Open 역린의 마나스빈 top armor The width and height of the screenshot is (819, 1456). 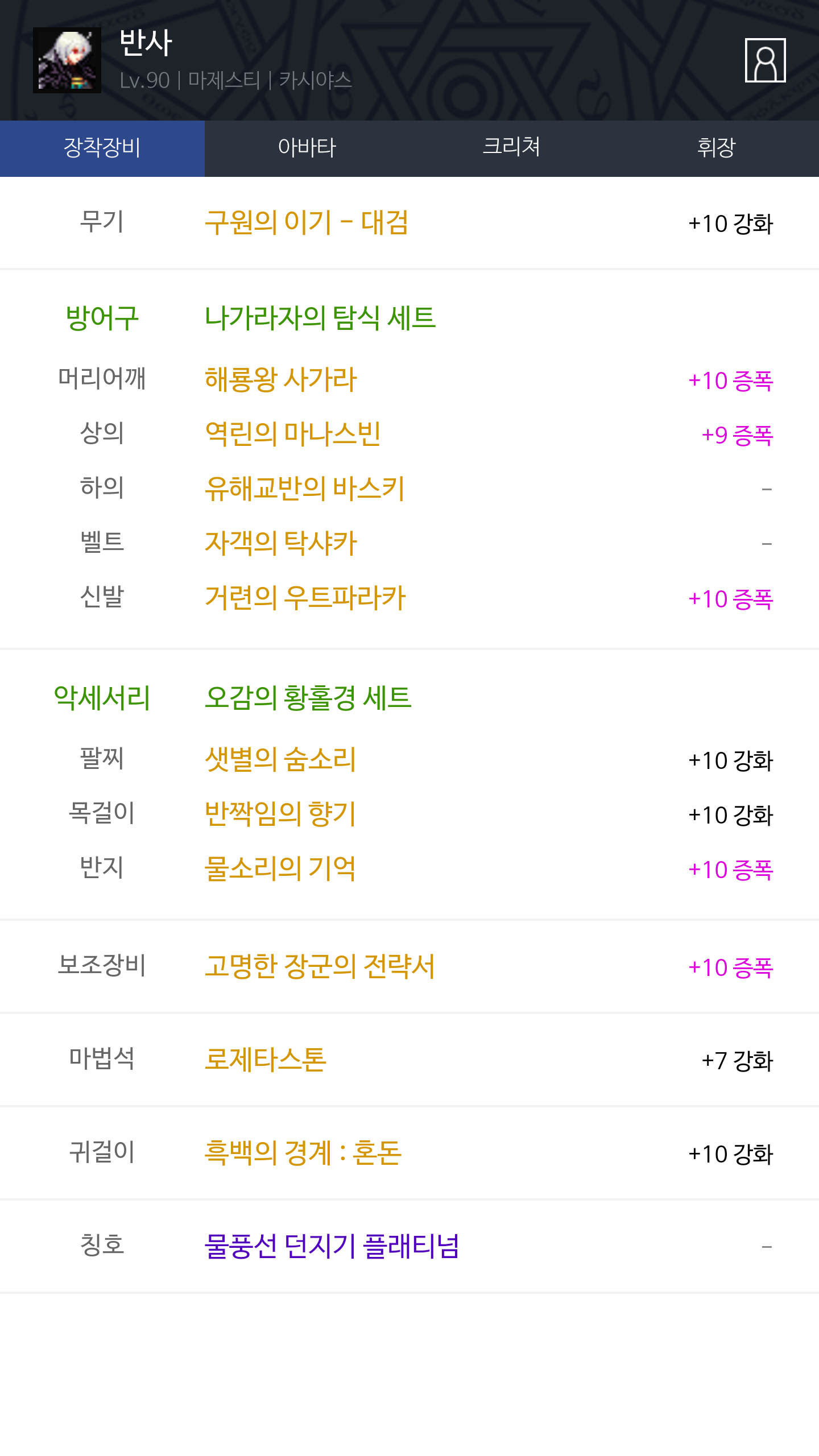(x=293, y=434)
